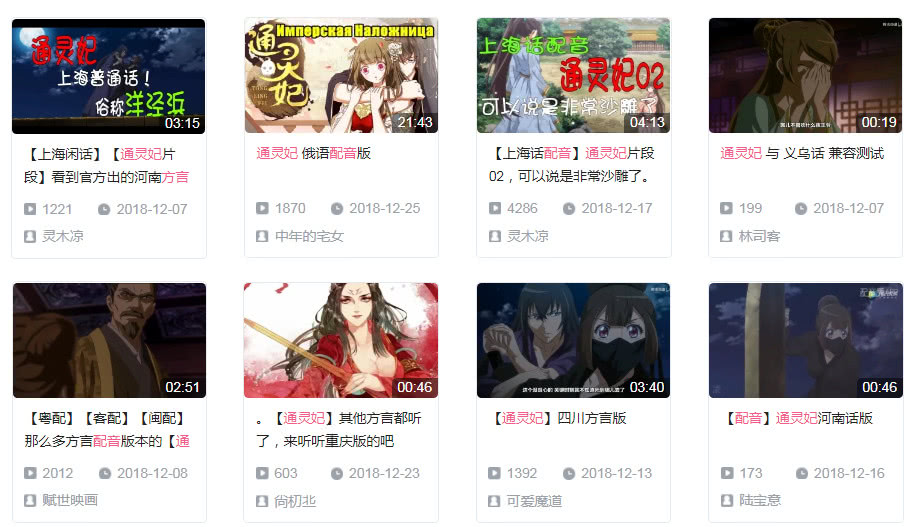Open uploader 可爱魔道's profile

[534, 500]
